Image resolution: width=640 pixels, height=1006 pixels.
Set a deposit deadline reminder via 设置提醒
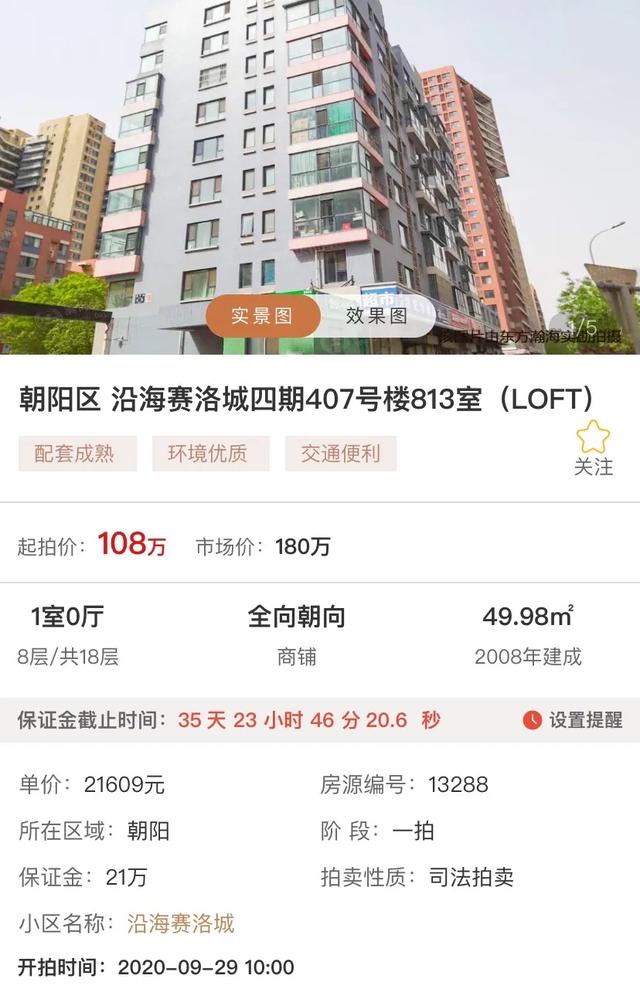573,720
